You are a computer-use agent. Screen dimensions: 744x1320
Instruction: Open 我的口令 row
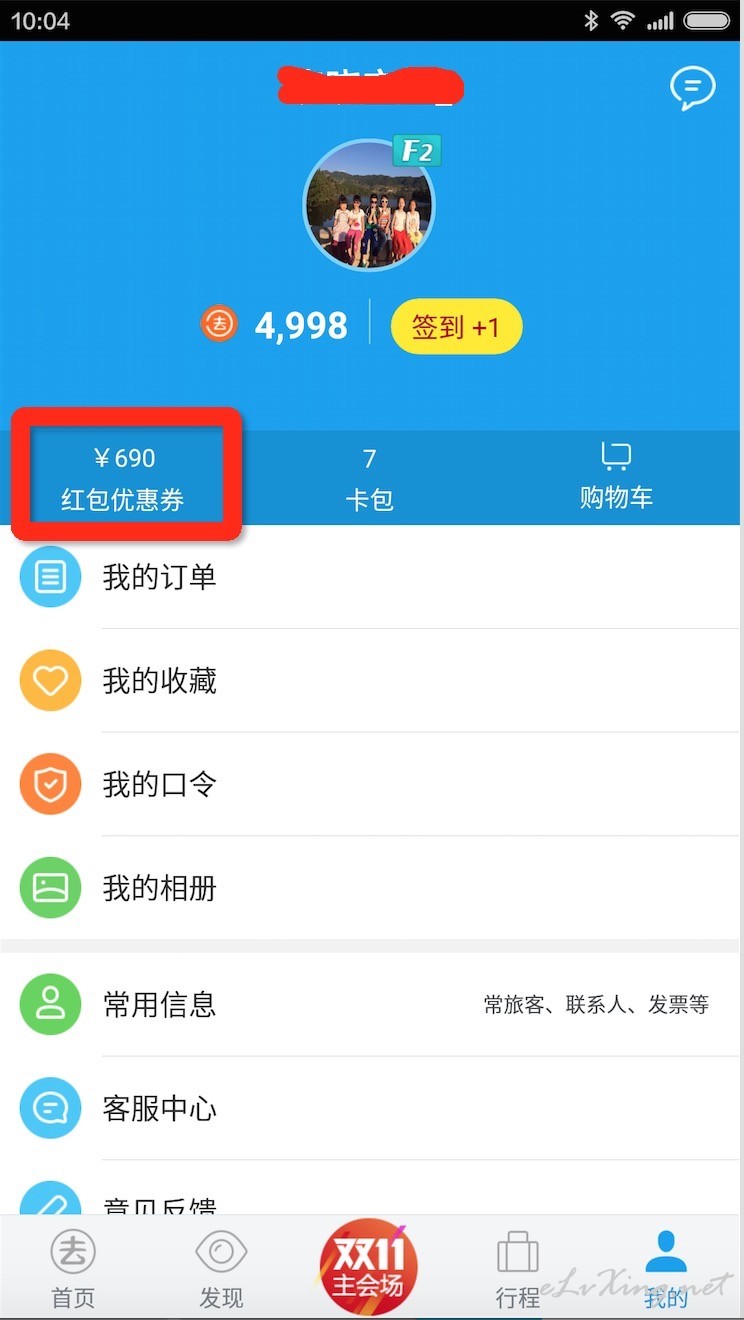(372, 785)
